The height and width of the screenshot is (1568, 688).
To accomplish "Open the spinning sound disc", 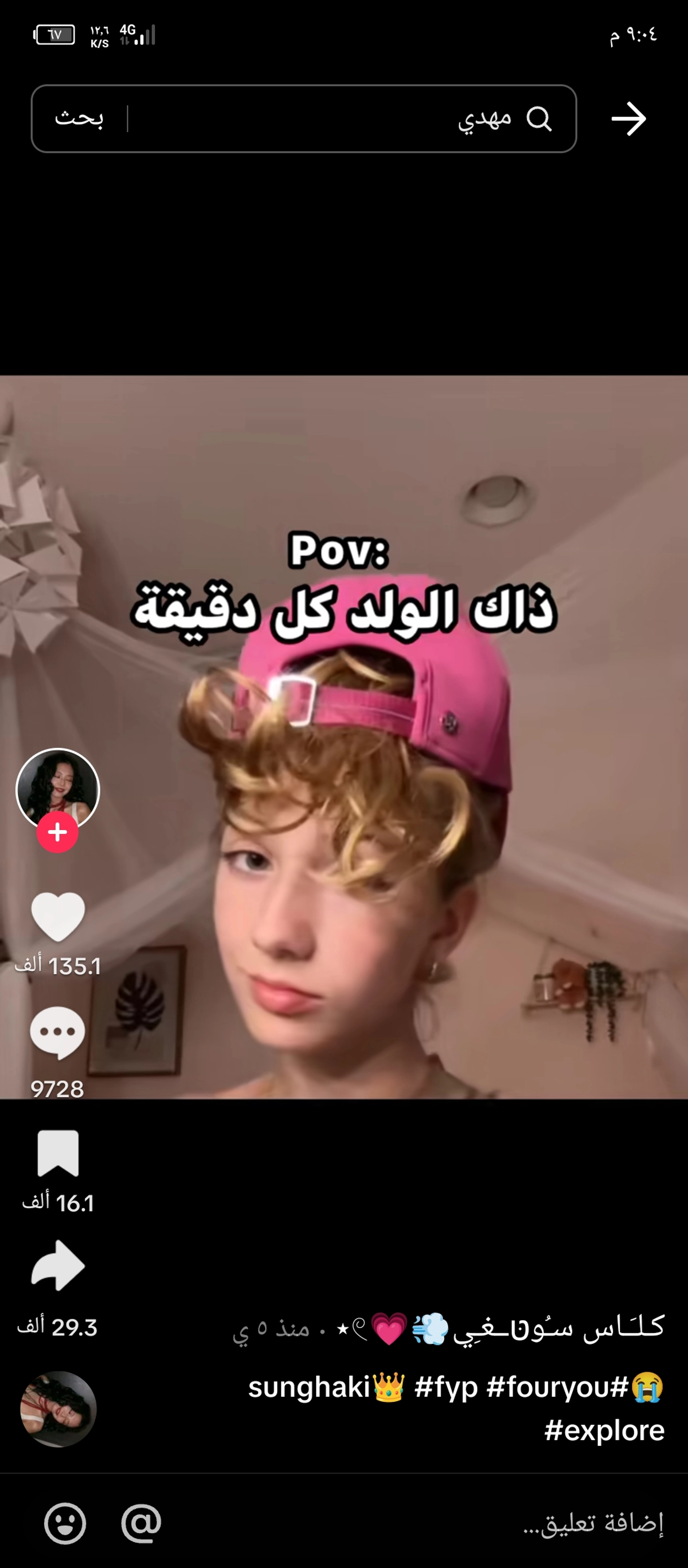I will tap(58, 1409).
